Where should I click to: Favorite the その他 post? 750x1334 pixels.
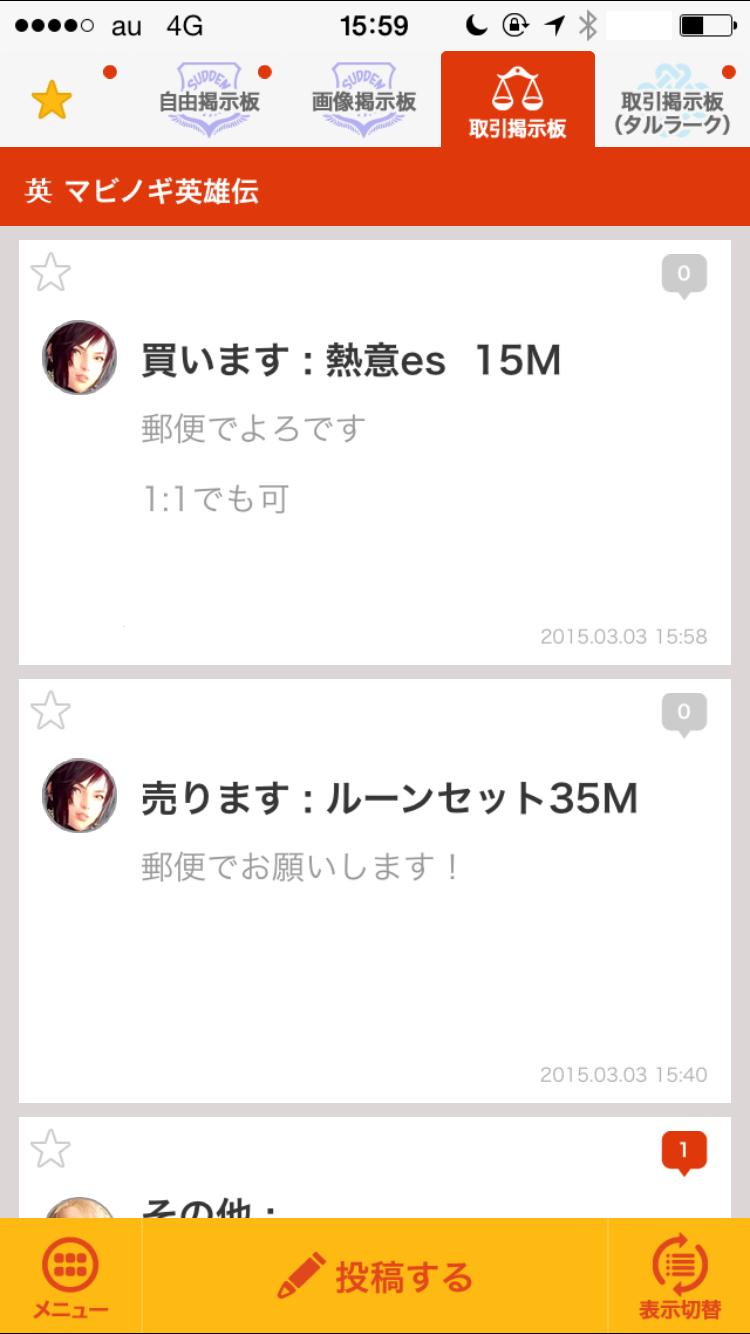[x=51, y=1149]
